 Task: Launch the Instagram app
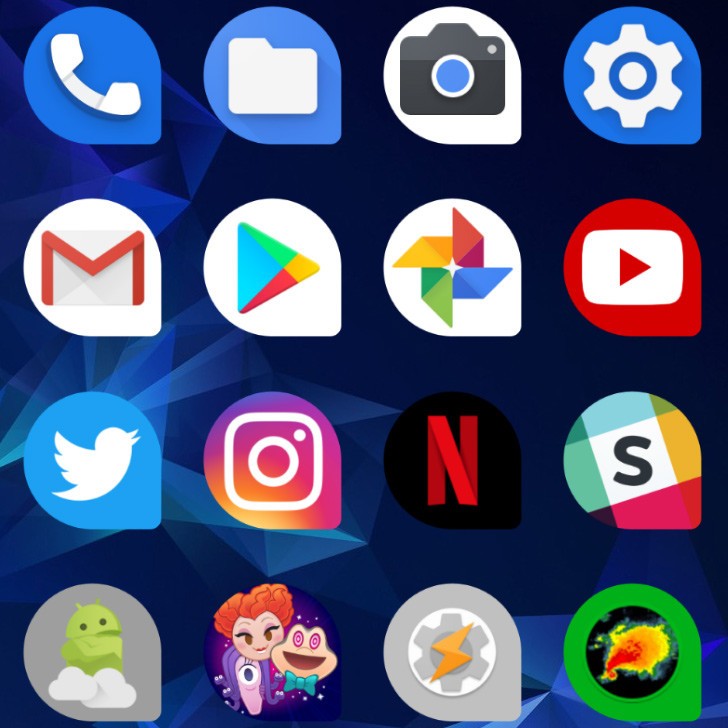point(272,460)
